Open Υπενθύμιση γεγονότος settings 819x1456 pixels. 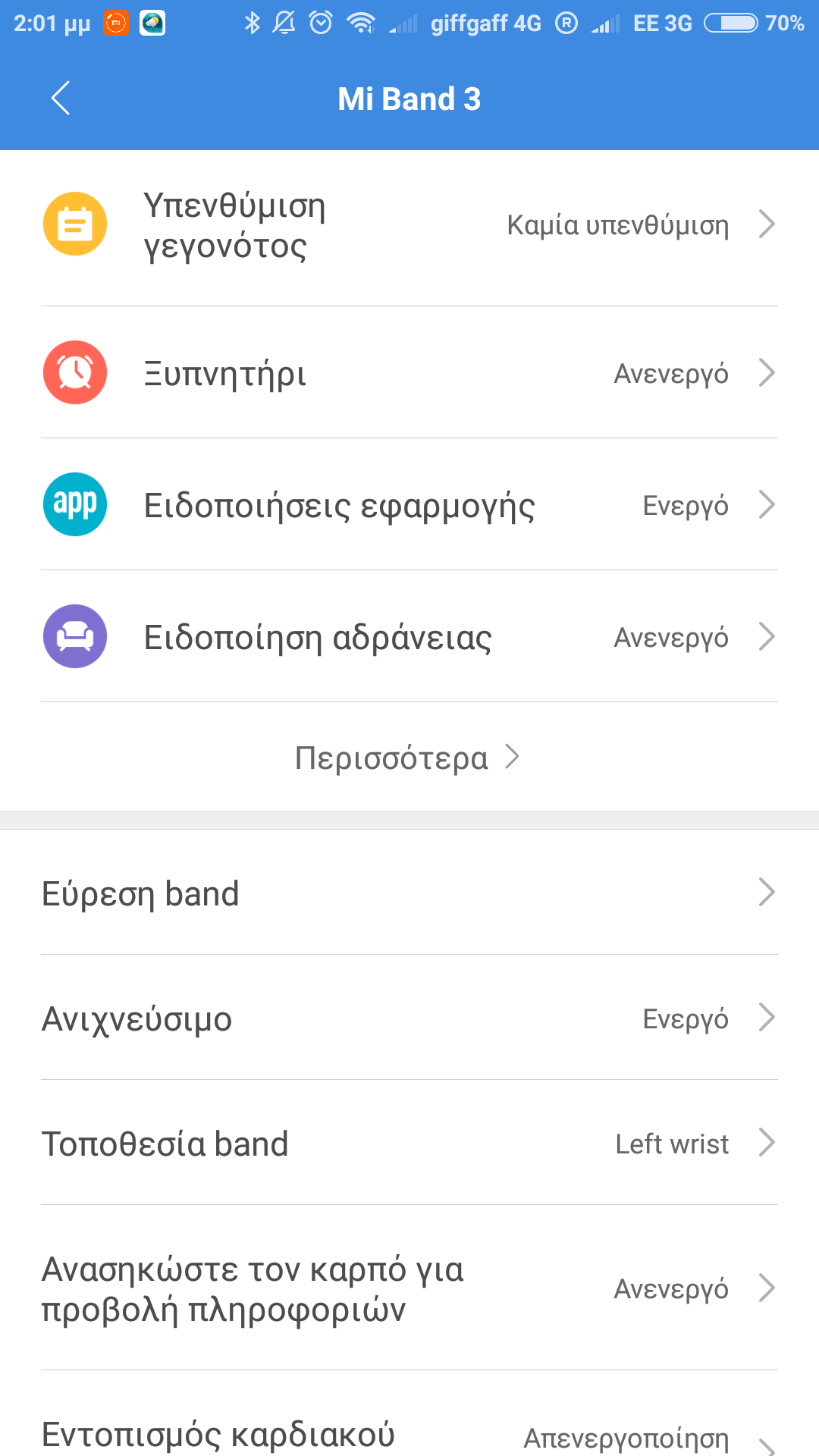pyautogui.click(x=409, y=226)
